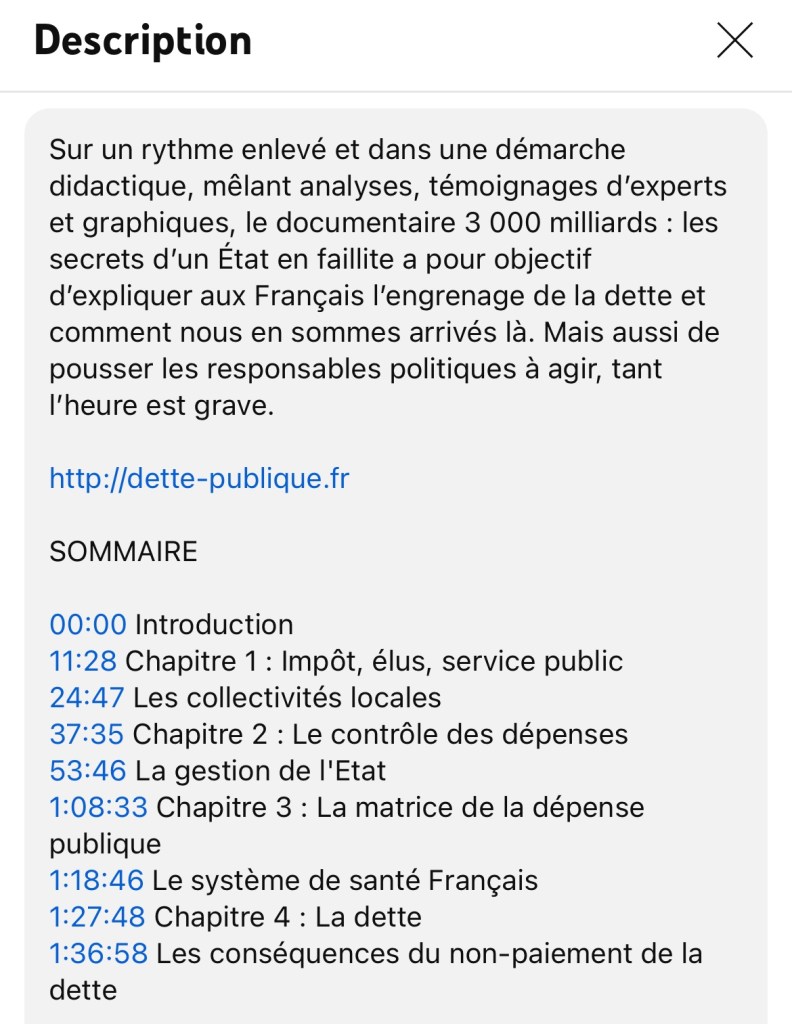
Task: Open the dette-publique.fr link
Action: pyautogui.click(x=199, y=478)
